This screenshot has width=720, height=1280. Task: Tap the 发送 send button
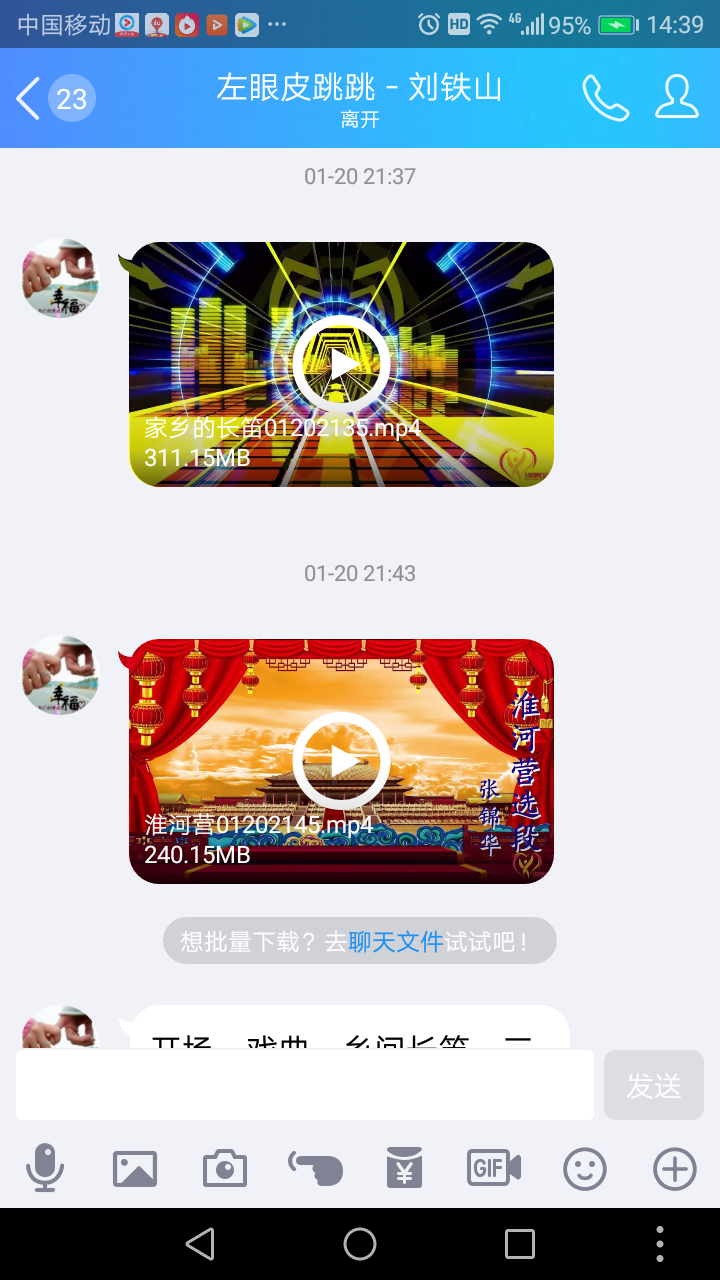pyautogui.click(x=654, y=1085)
